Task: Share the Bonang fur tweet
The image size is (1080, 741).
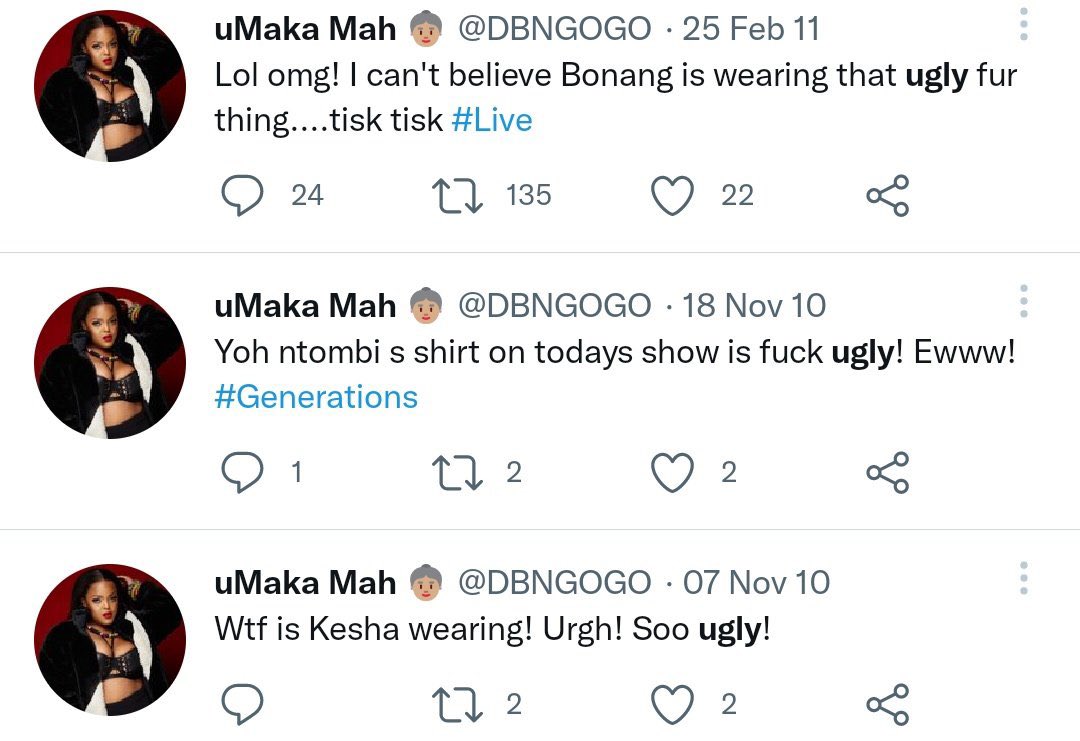Action: 887,195
